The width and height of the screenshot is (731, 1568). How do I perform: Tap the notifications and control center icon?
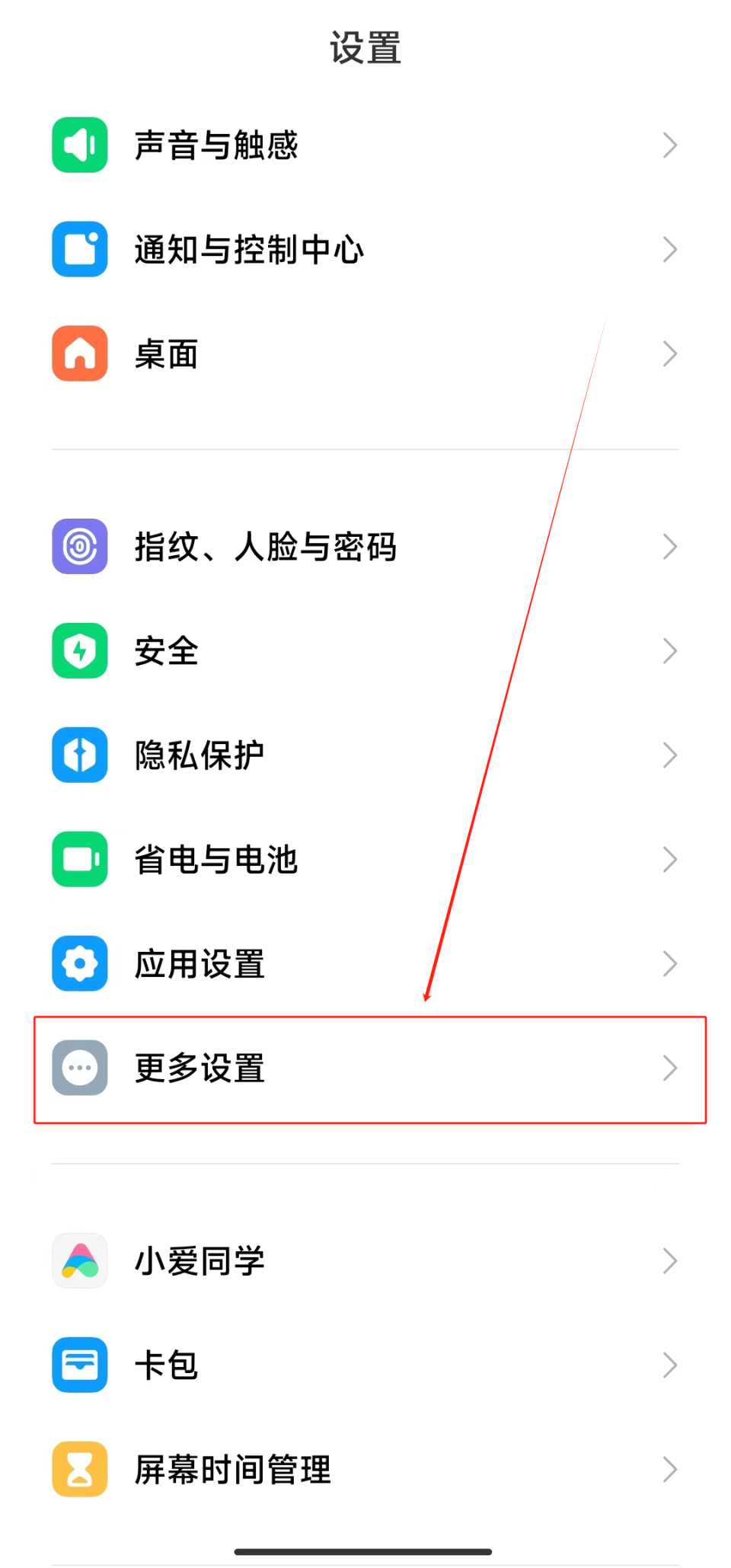tap(79, 249)
